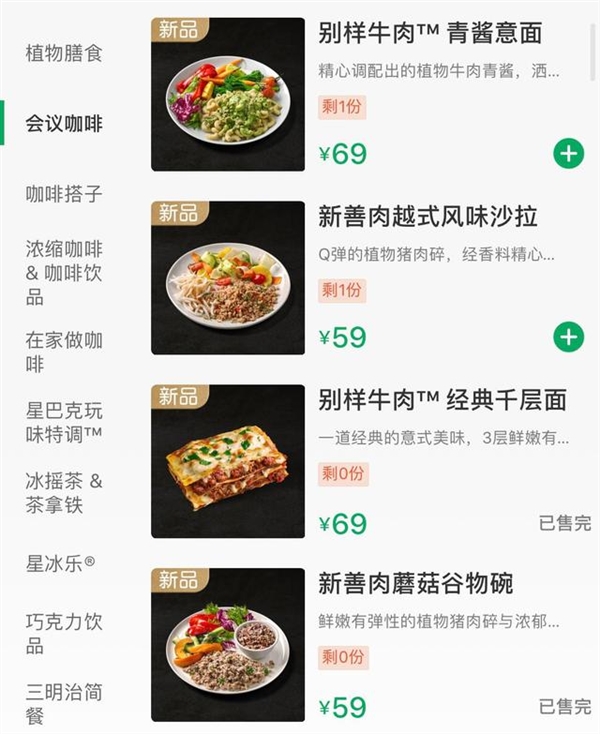Select the 会议咖啡 category
The image size is (600, 734).
[64, 124]
